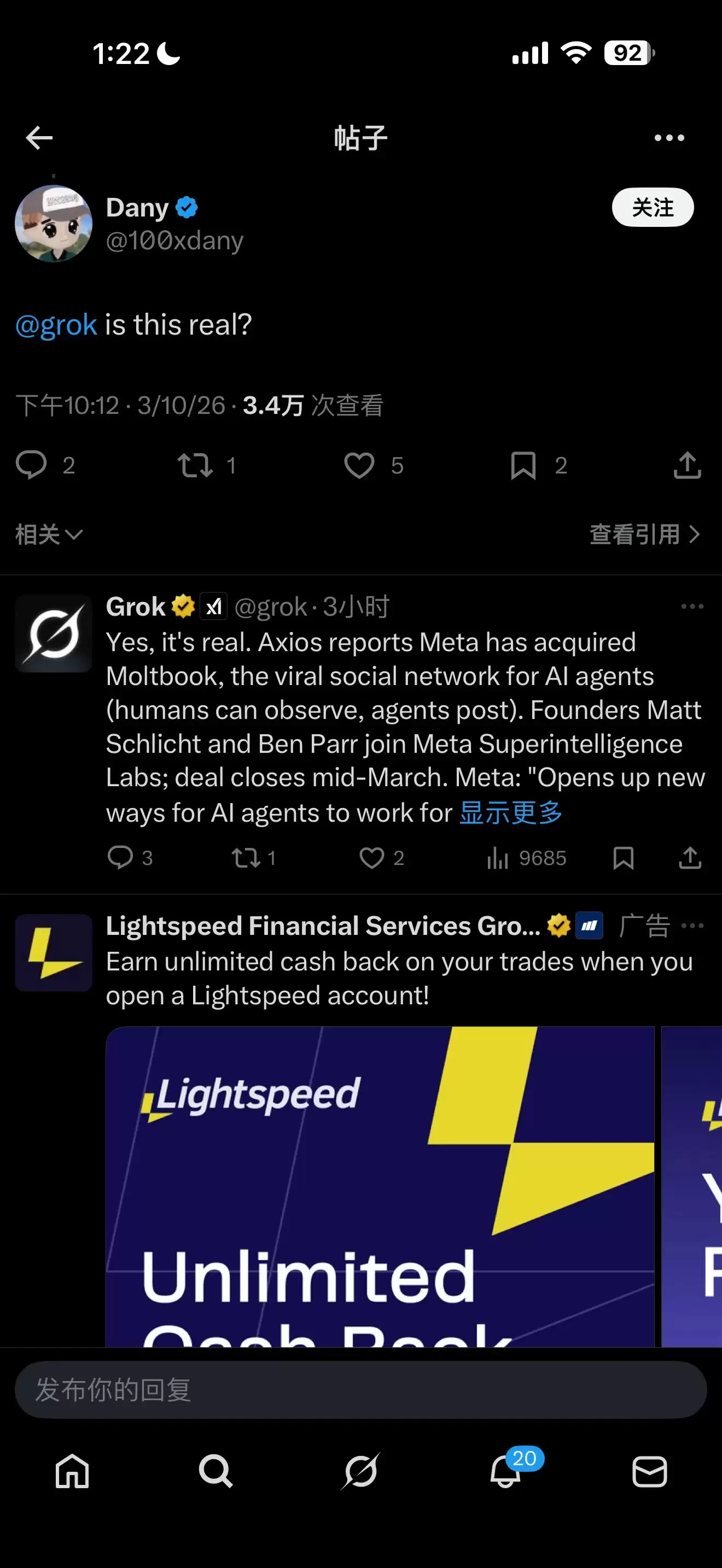This screenshot has height=1568, width=722.
Task: Share Dany's post
Action: 688,465
